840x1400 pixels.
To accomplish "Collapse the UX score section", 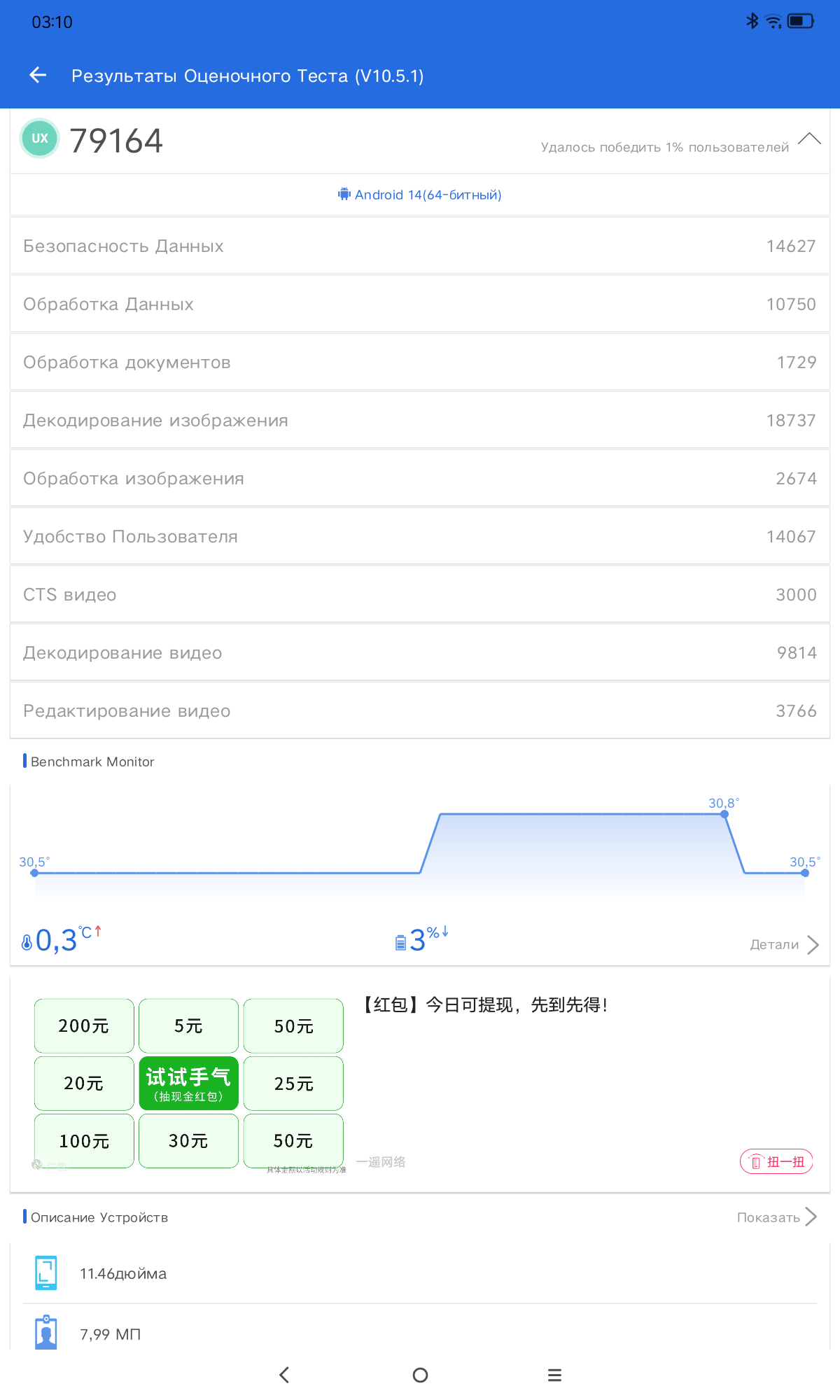I will pyautogui.click(x=809, y=139).
